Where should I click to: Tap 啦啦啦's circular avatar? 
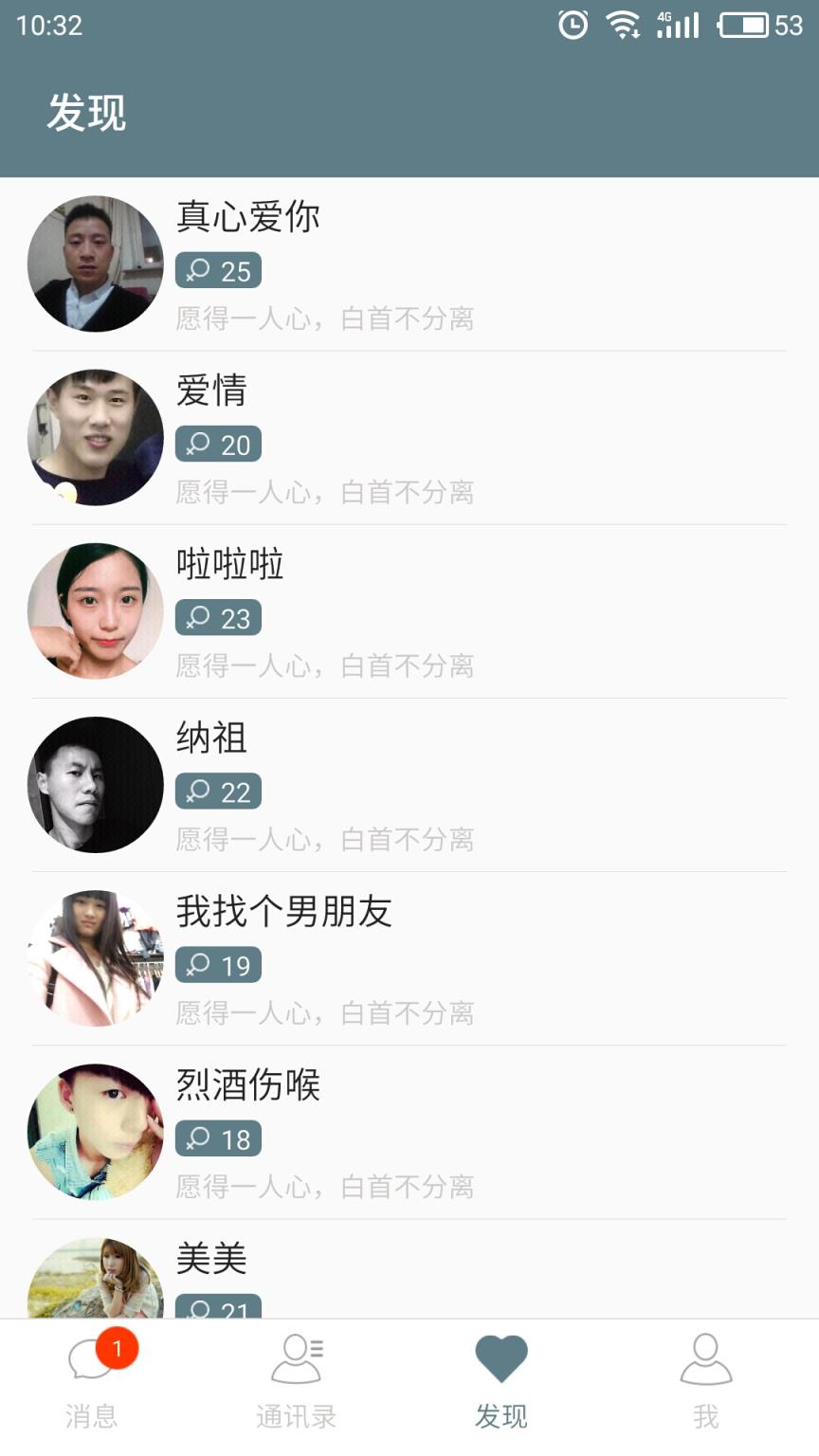pos(94,611)
